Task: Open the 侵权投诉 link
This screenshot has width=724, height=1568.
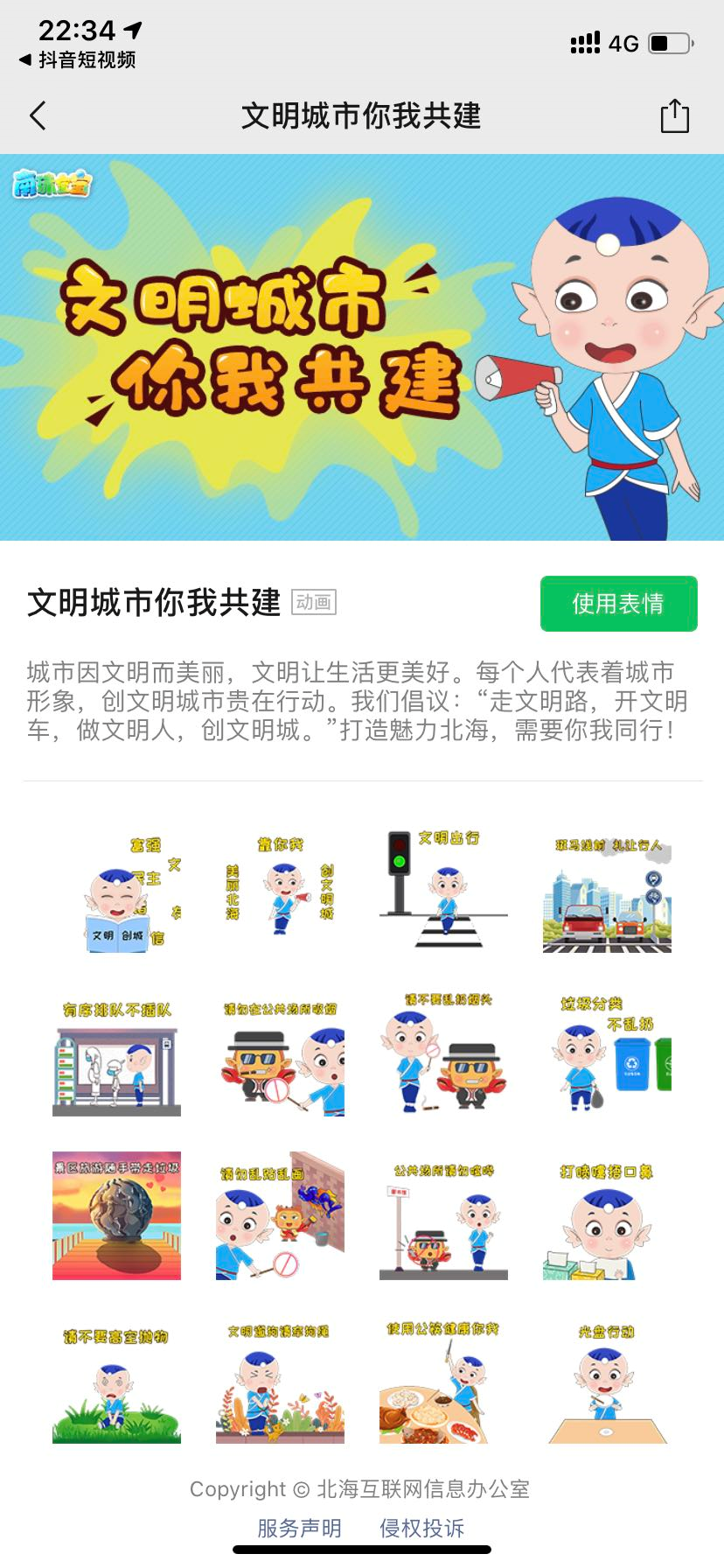Action: (x=421, y=1528)
